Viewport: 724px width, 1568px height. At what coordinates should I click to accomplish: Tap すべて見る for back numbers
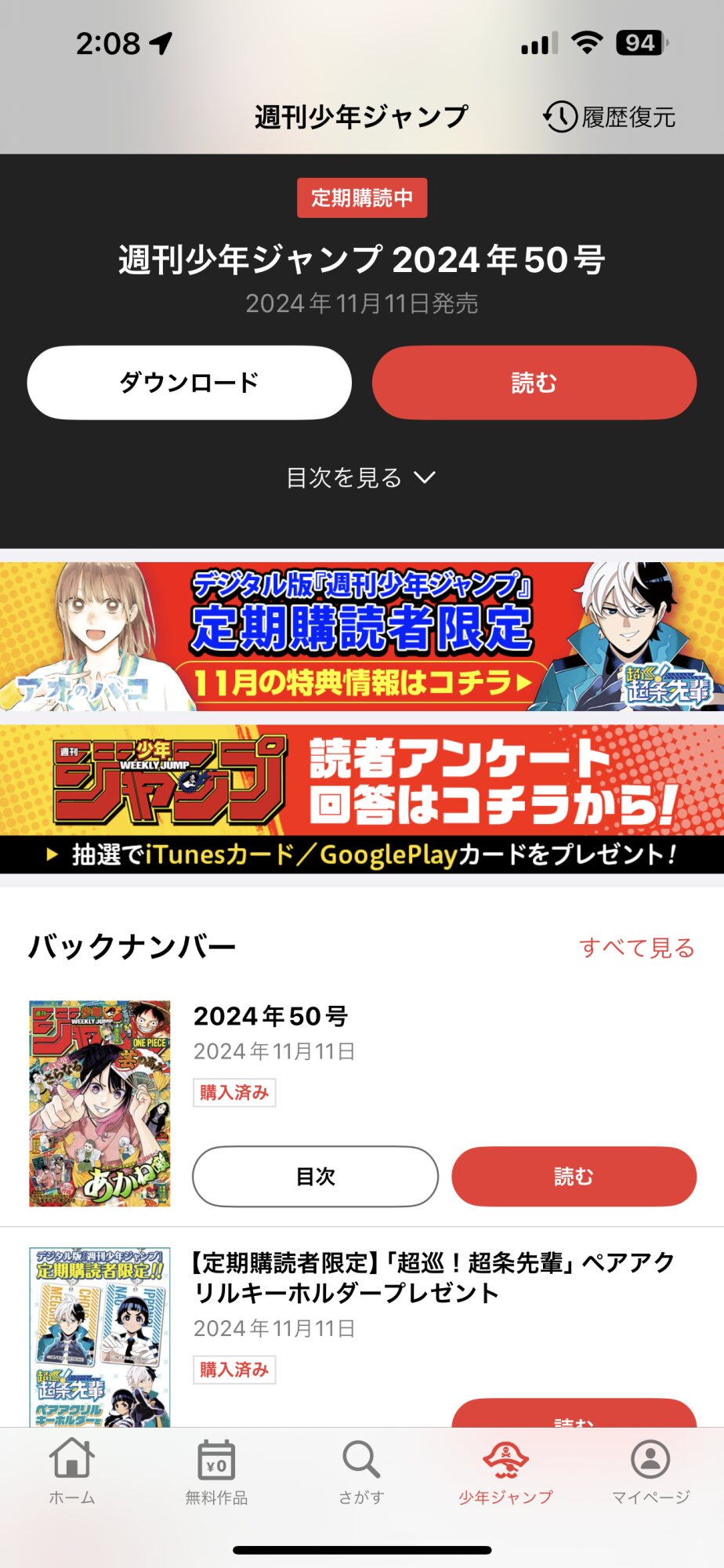tap(636, 948)
